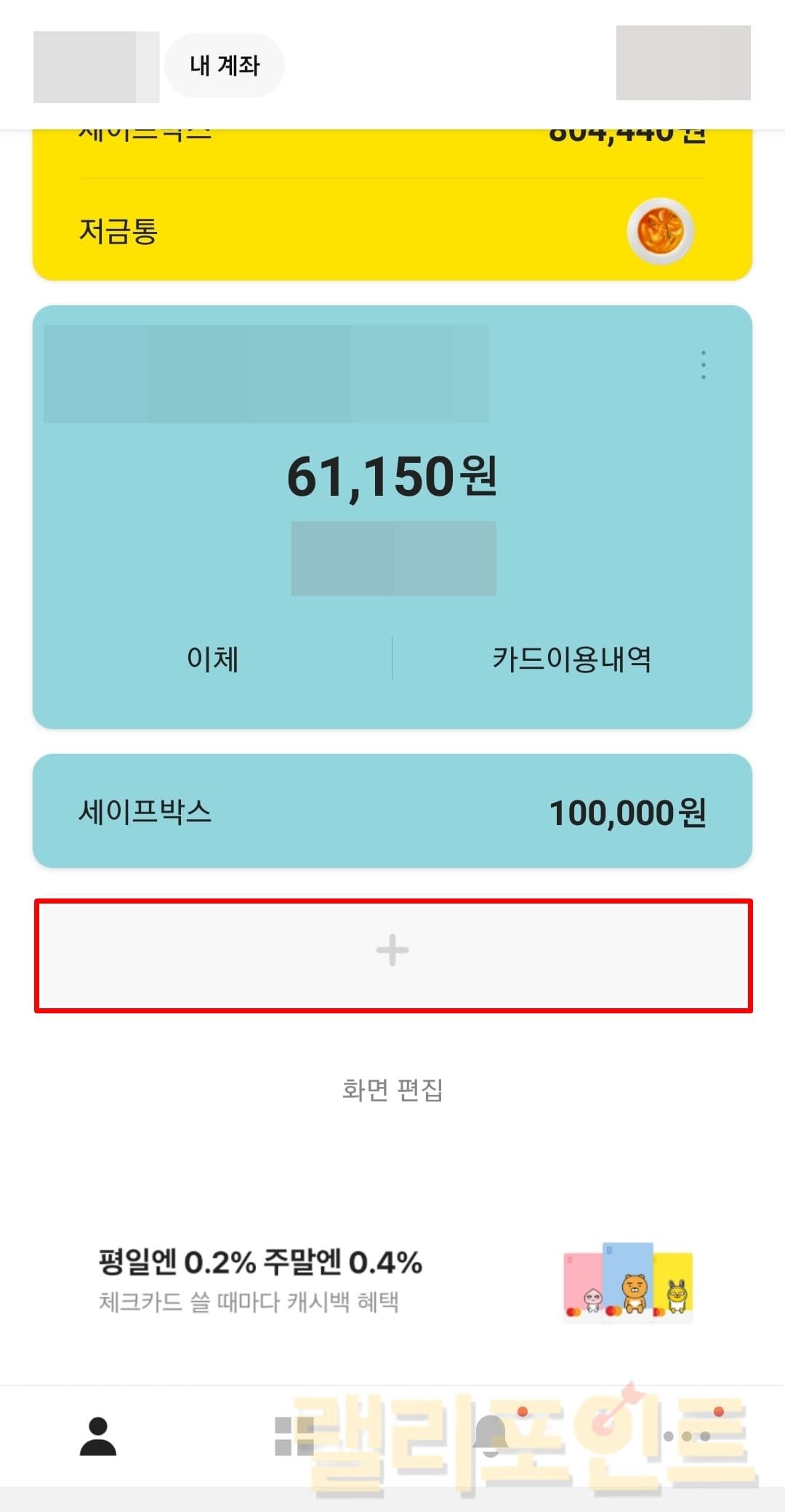Add a new account with the plus button
The width and height of the screenshot is (785, 1512).
point(392,951)
